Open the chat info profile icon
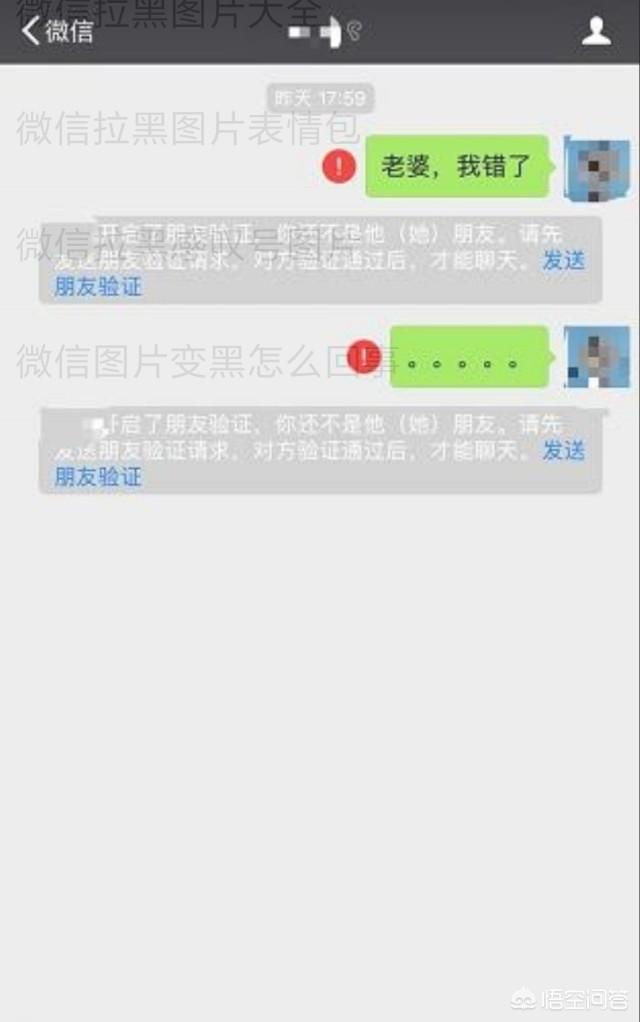 596,31
